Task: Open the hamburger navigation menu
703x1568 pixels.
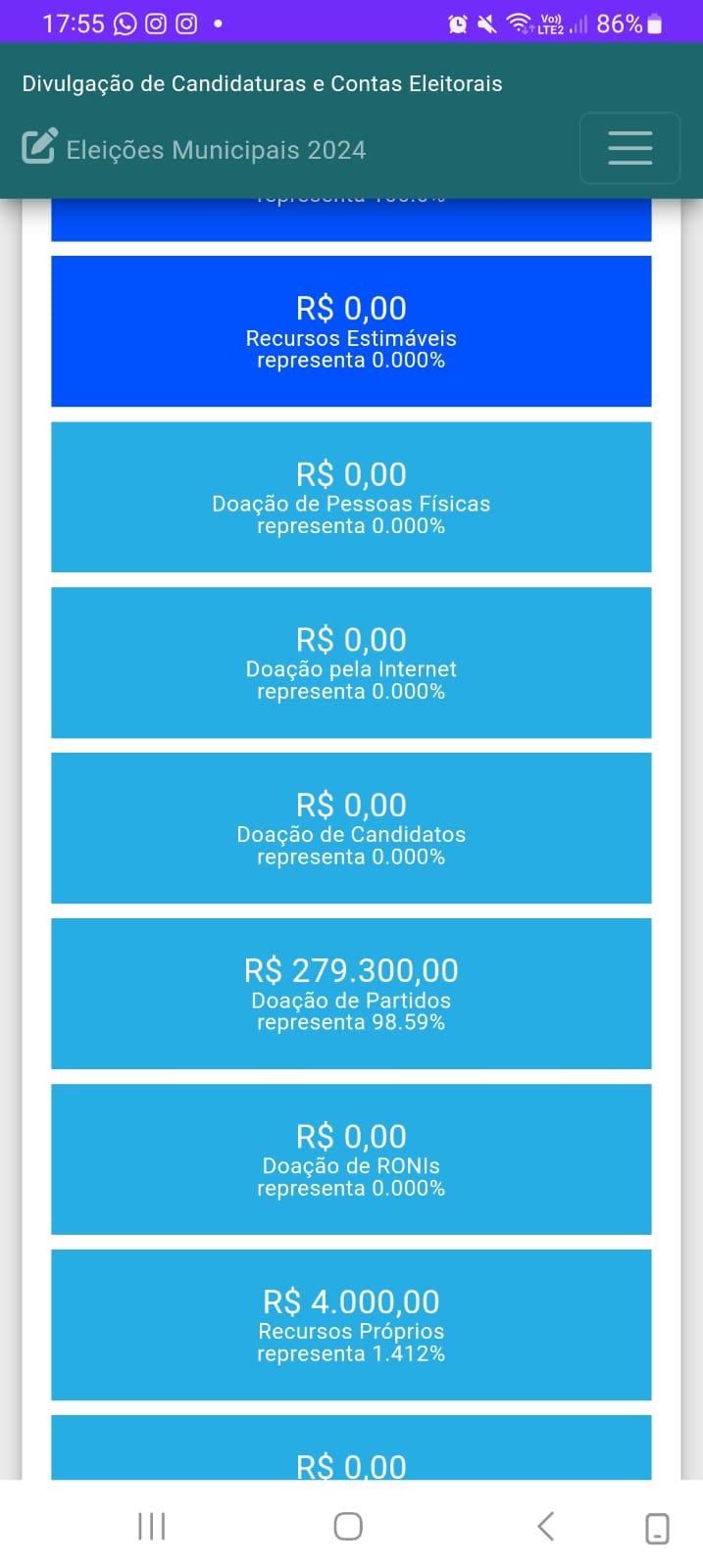Action: click(x=629, y=148)
